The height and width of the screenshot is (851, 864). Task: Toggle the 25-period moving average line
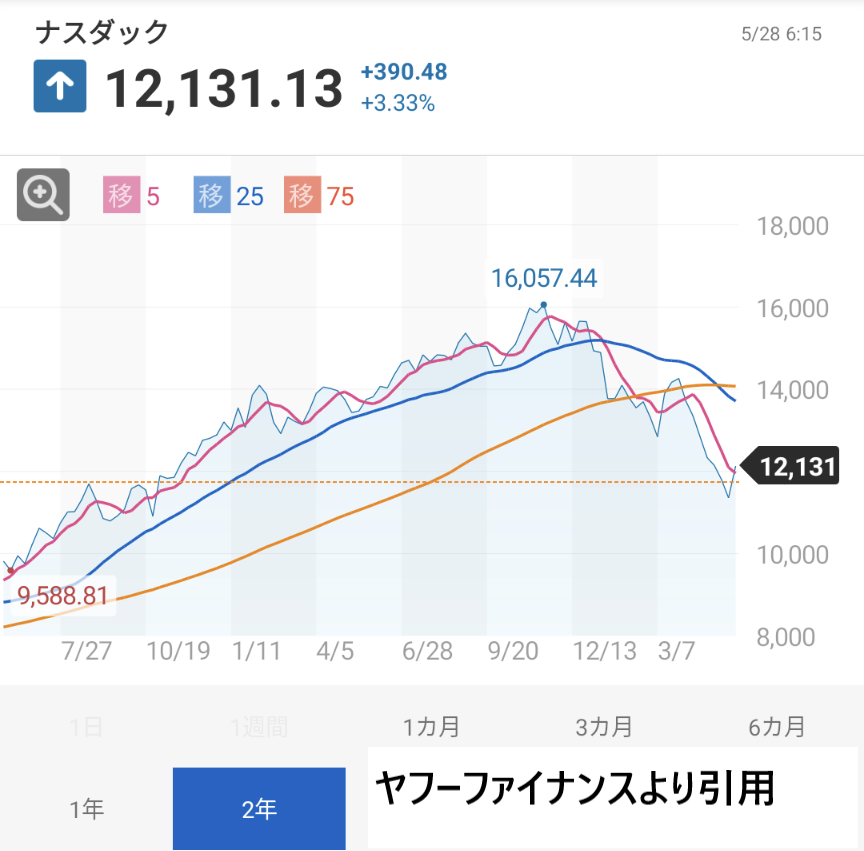[x=229, y=196]
